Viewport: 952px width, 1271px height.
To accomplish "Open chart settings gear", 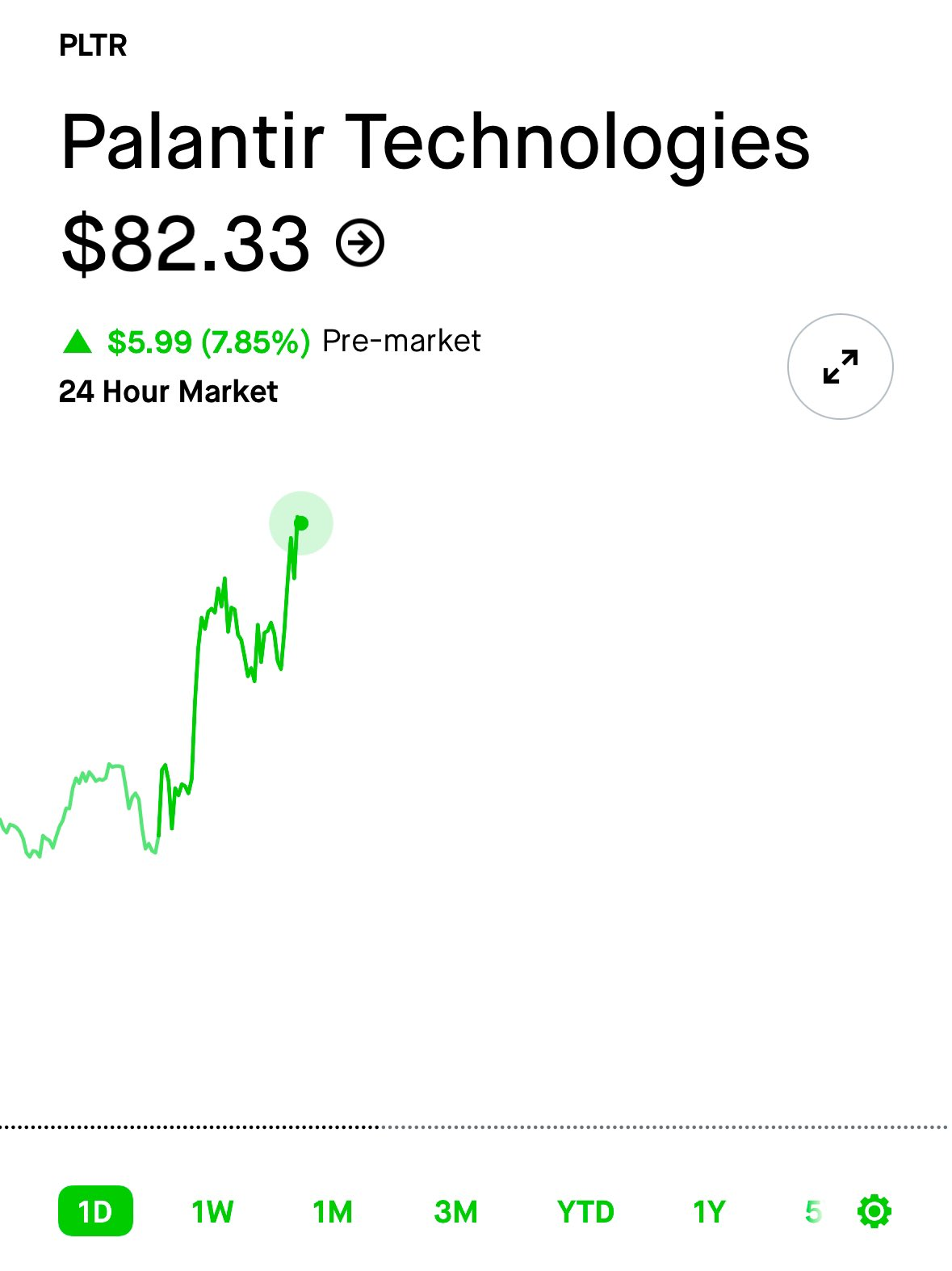I will pos(874,1211).
